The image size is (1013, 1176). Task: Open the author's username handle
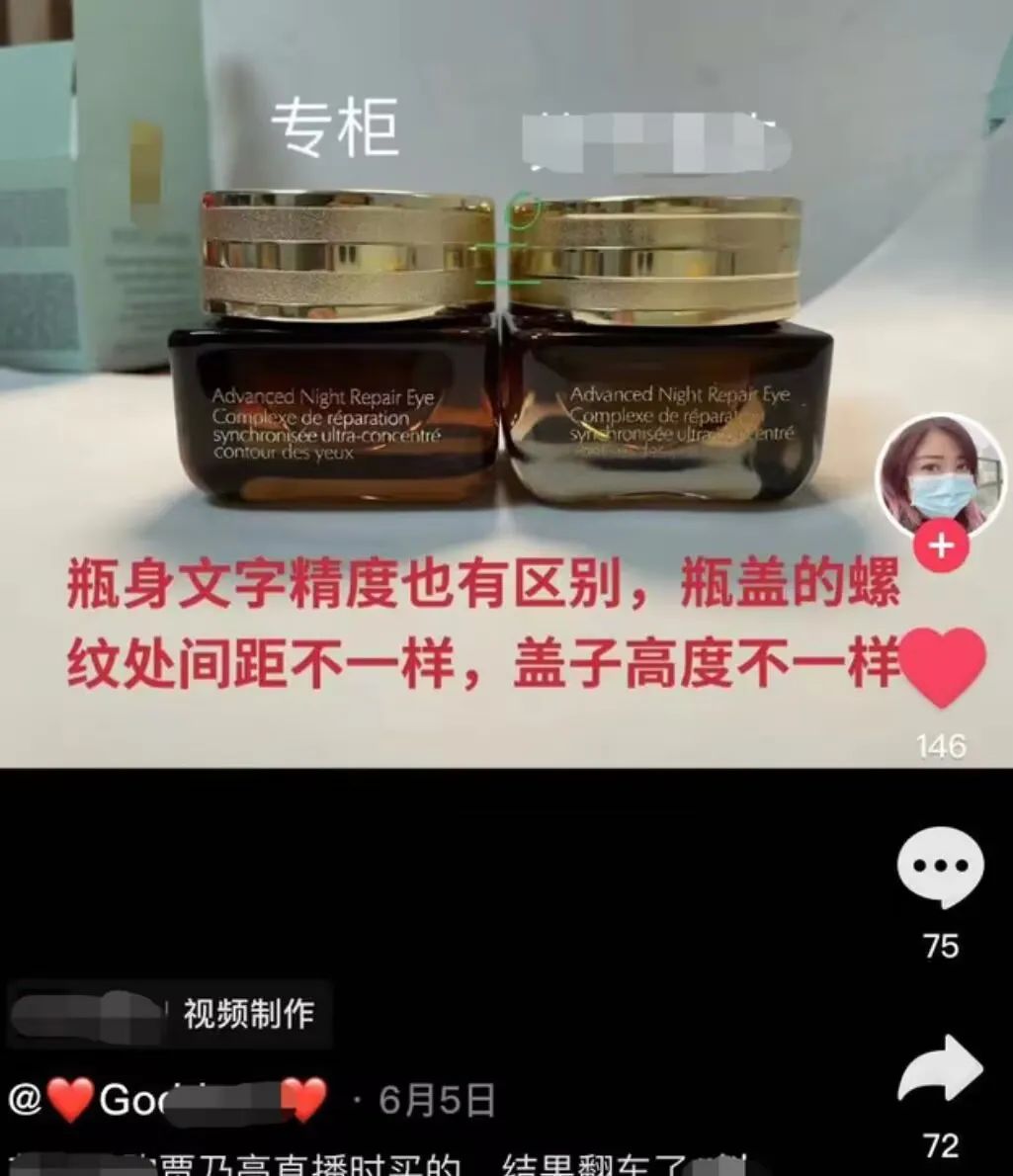click(168, 1100)
